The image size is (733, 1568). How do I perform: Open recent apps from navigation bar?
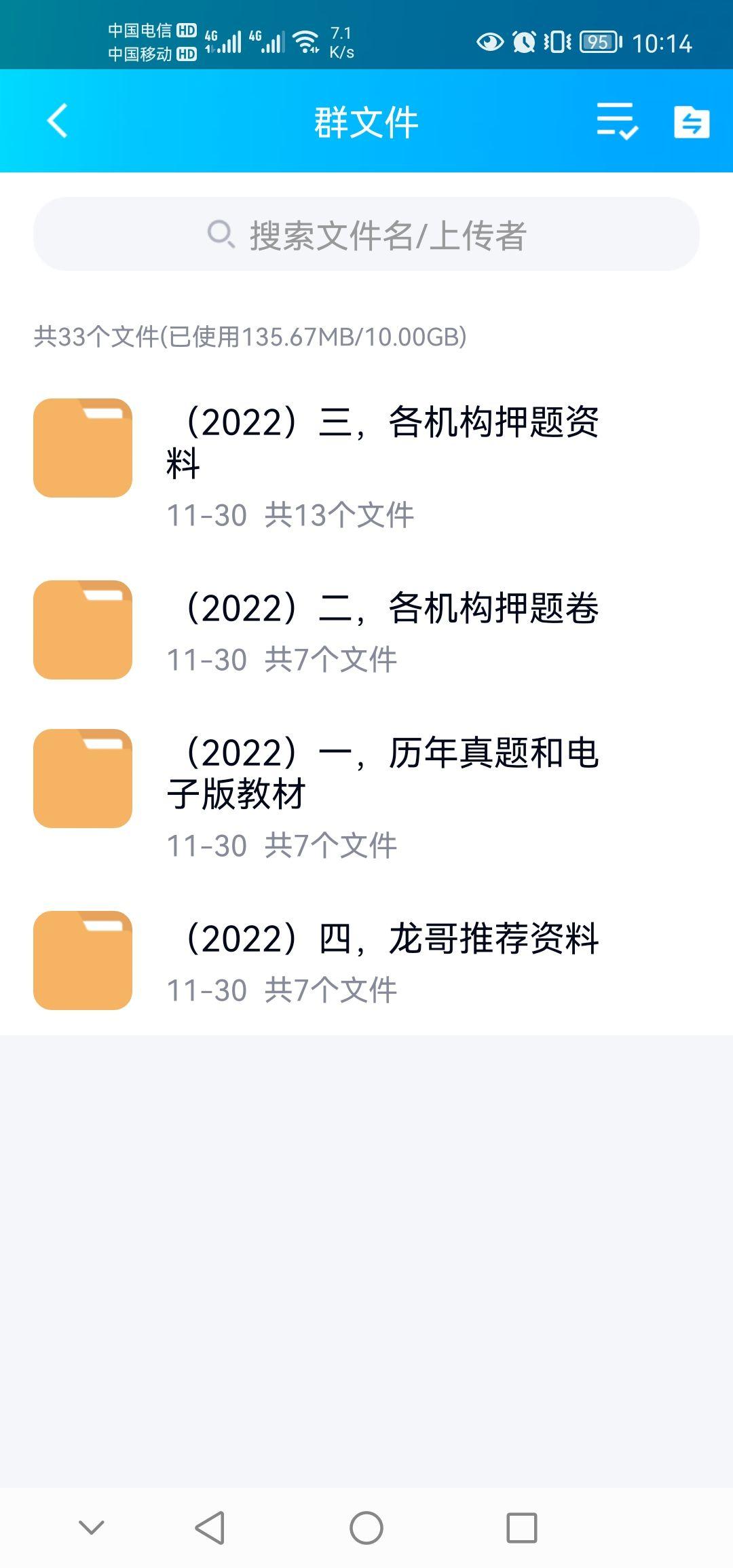522,1528
